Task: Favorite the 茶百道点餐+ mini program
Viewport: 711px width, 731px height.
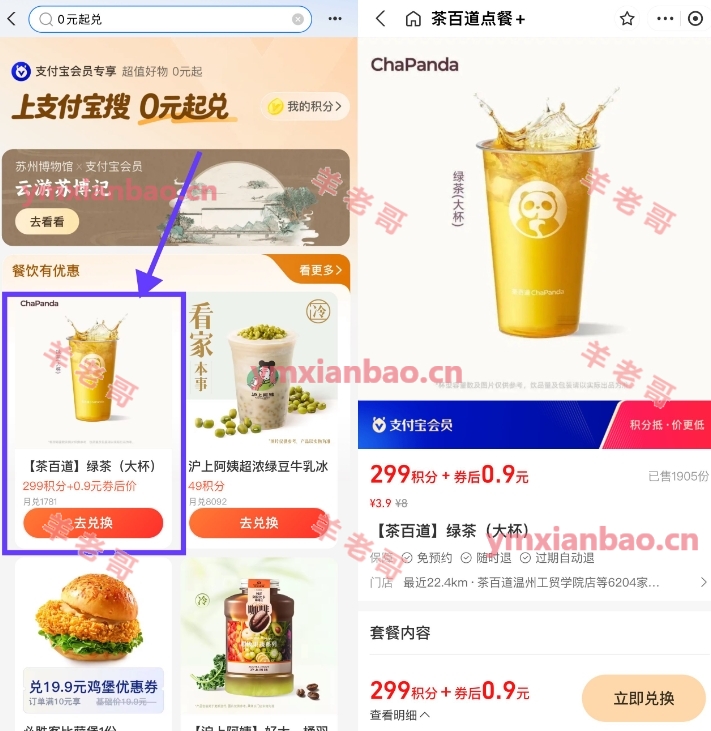Action: pyautogui.click(x=627, y=19)
